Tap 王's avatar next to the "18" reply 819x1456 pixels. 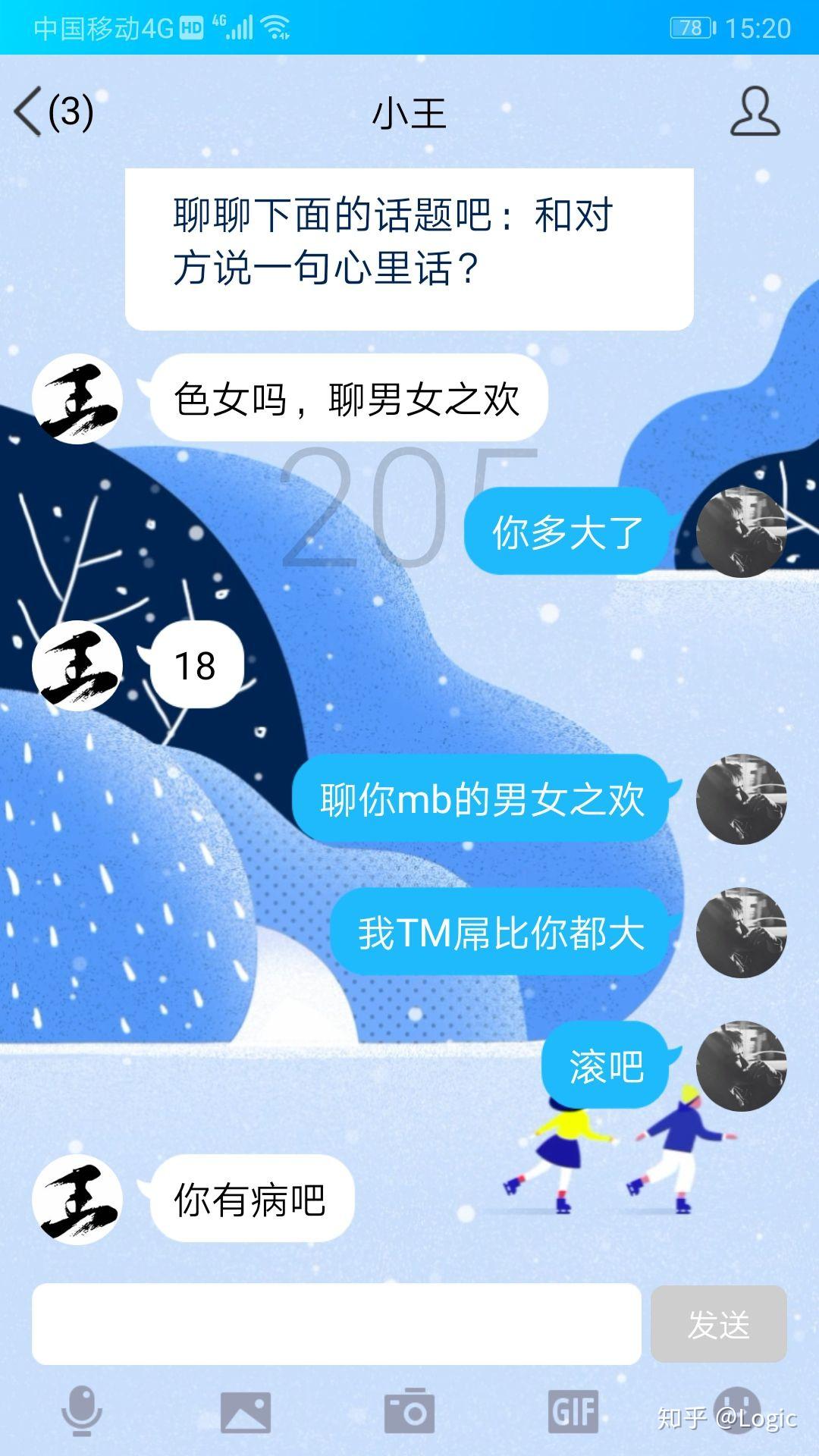[81, 664]
